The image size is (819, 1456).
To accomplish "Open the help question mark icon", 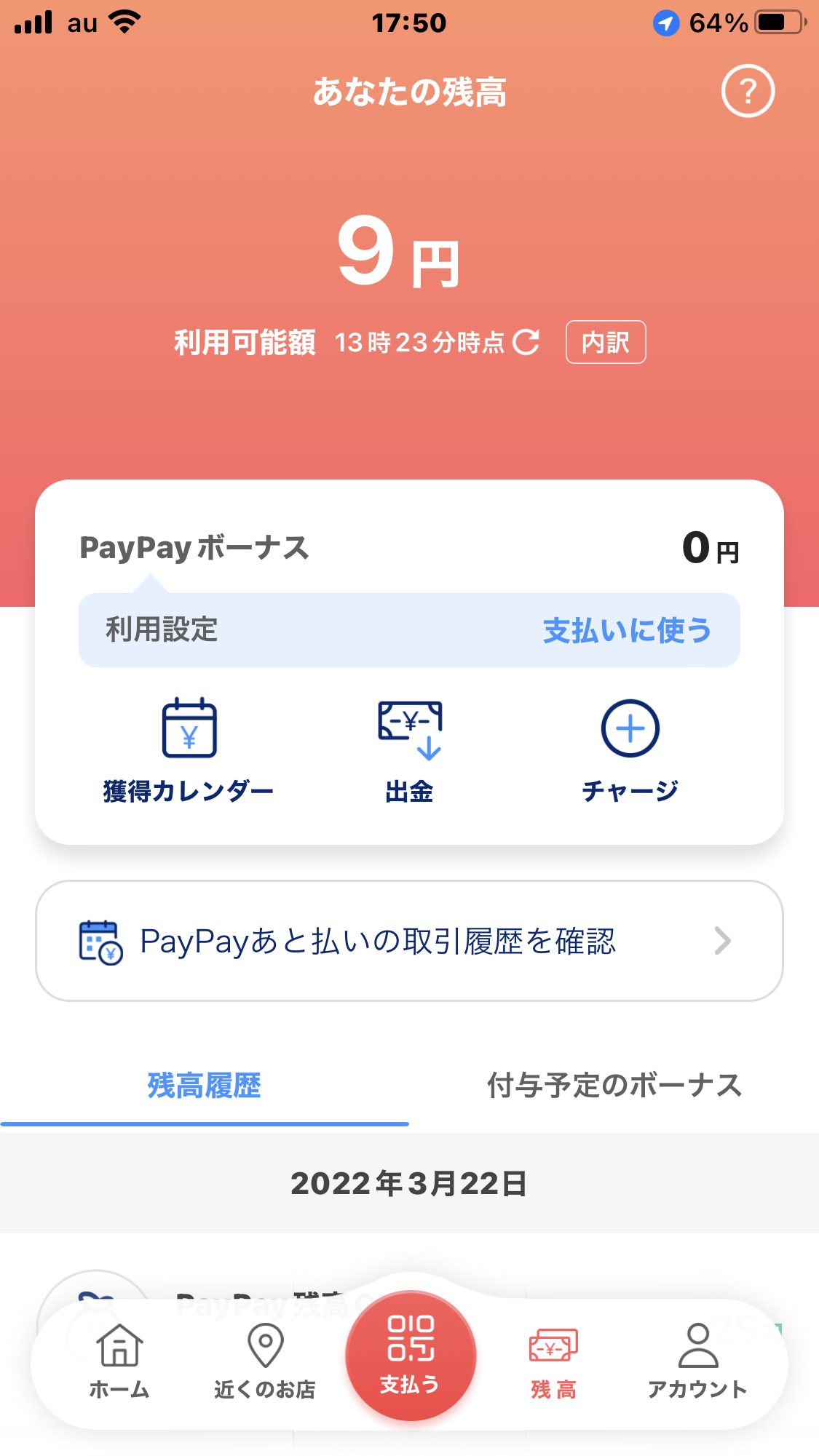I will coord(748,91).
